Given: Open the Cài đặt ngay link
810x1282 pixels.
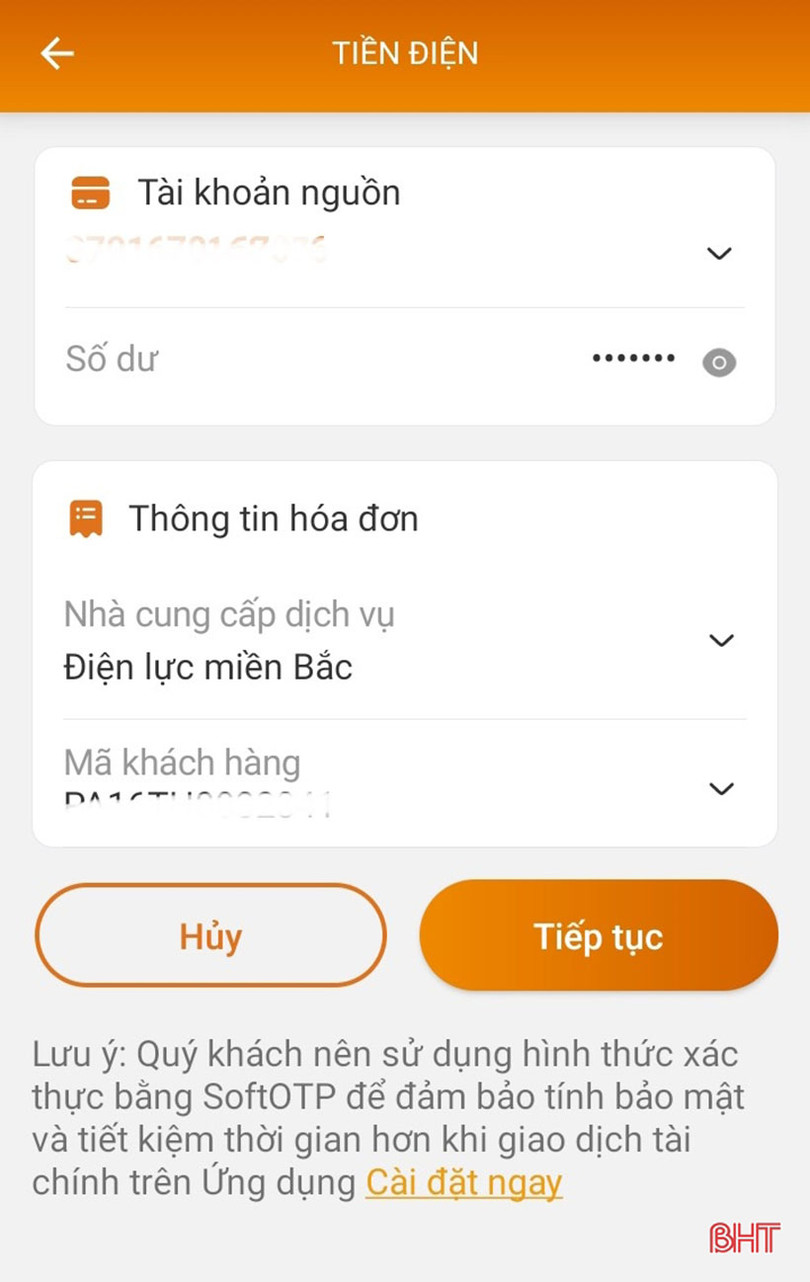Looking at the screenshot, I should coord(462,1183).
